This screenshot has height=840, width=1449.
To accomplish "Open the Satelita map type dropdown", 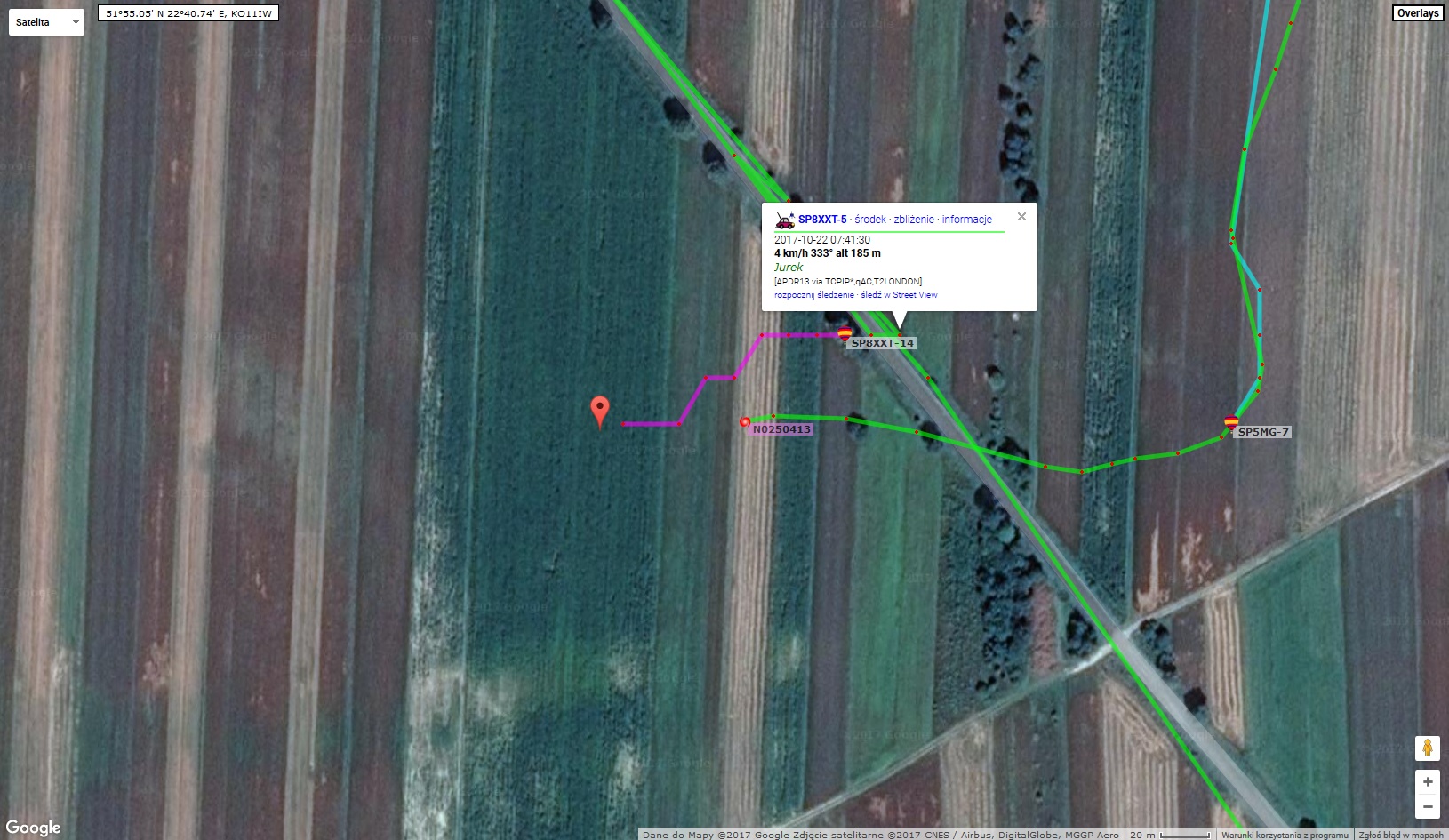I will pyautogui.click(x=46, y=22).
